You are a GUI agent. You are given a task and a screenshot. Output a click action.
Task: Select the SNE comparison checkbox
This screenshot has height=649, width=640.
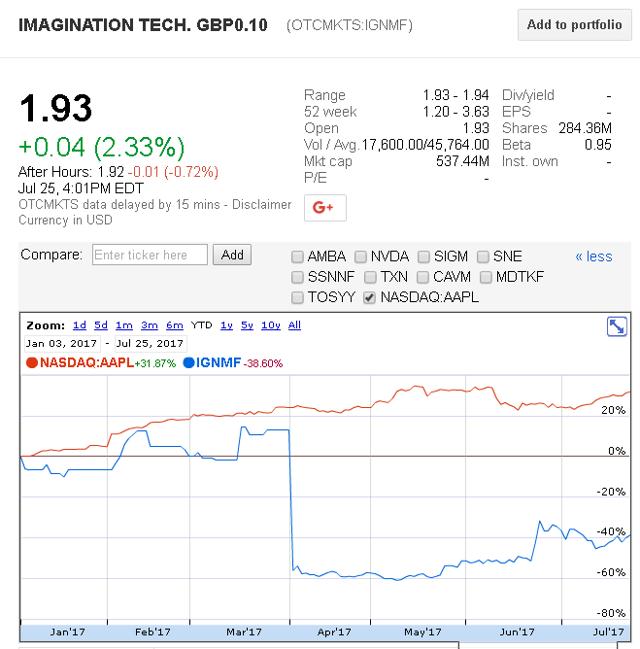(485, 257)
